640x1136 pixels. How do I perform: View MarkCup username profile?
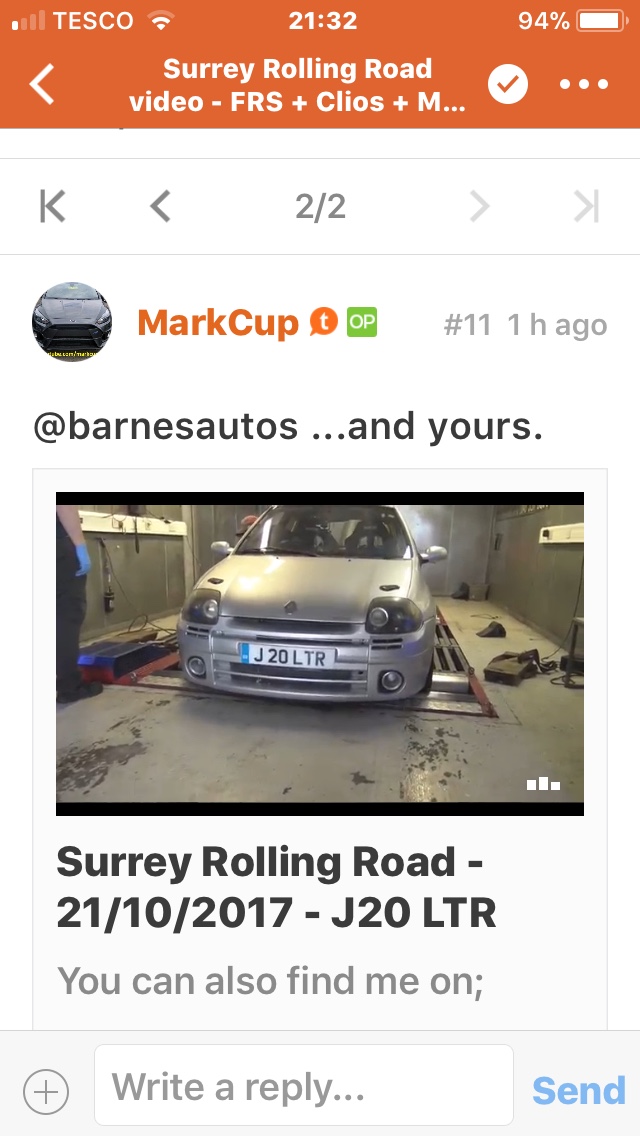point(218,323)
